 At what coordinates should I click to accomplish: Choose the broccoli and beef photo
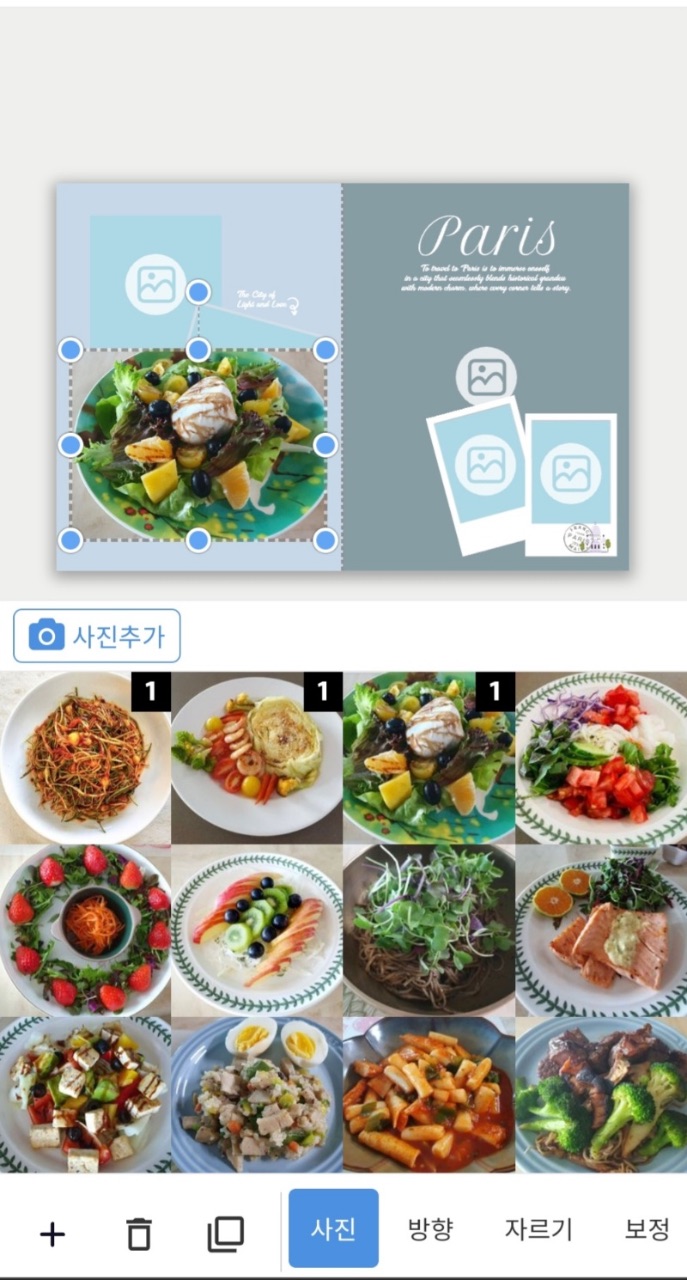(x=601, y=1095)
